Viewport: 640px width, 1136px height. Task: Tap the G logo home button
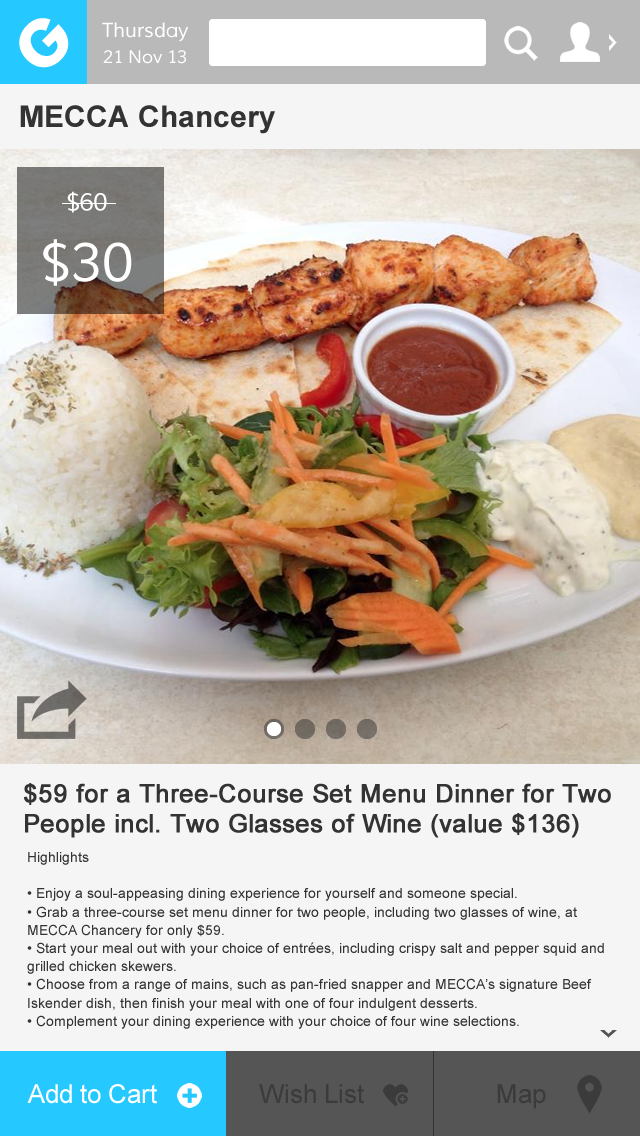[x=43, y=42]
